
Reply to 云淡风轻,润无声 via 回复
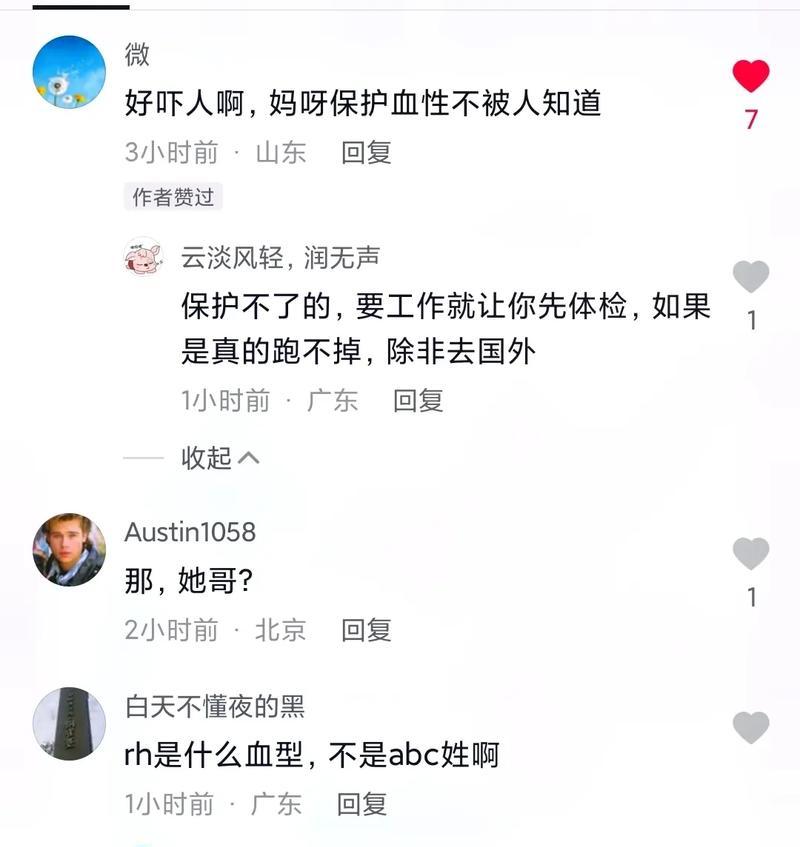418,401
